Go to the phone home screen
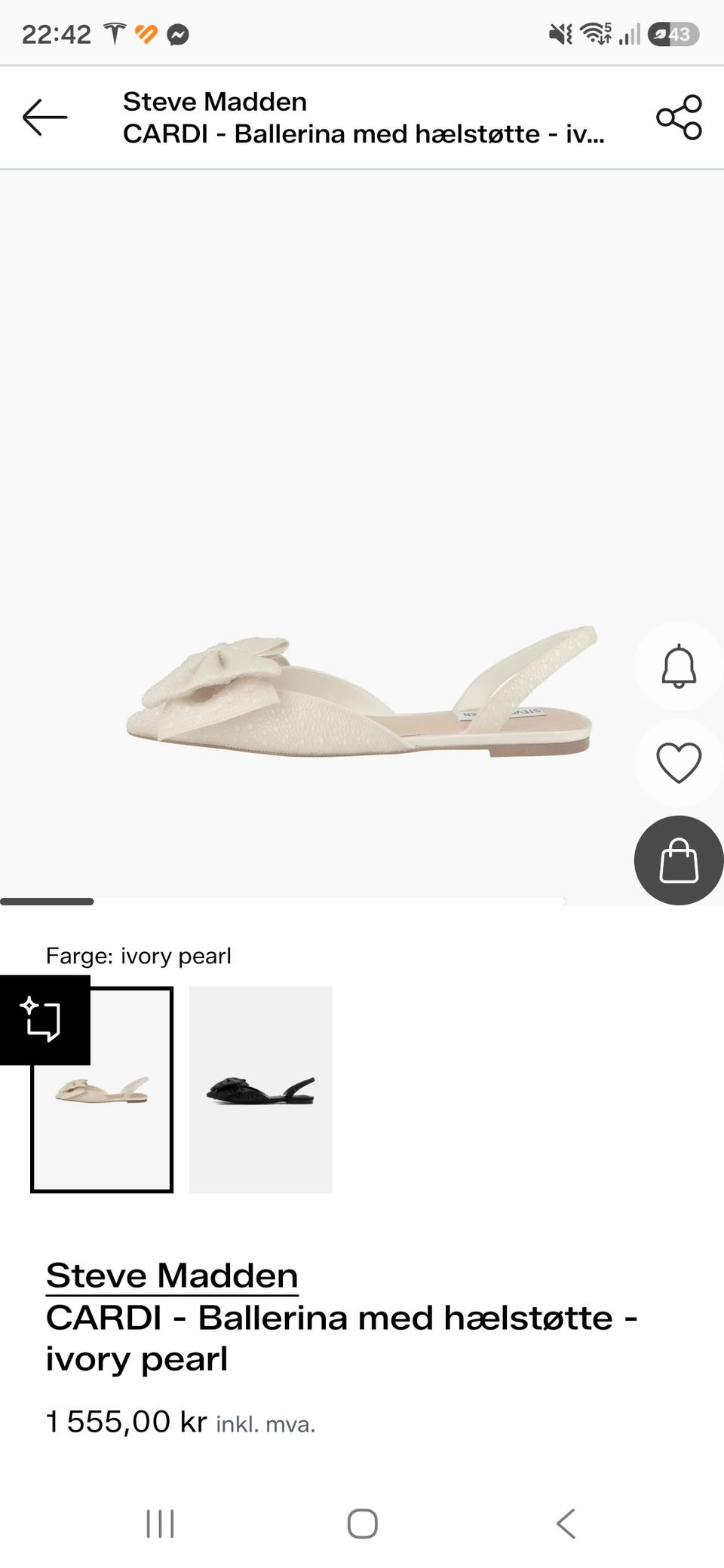 click(x=362, y=1524)
